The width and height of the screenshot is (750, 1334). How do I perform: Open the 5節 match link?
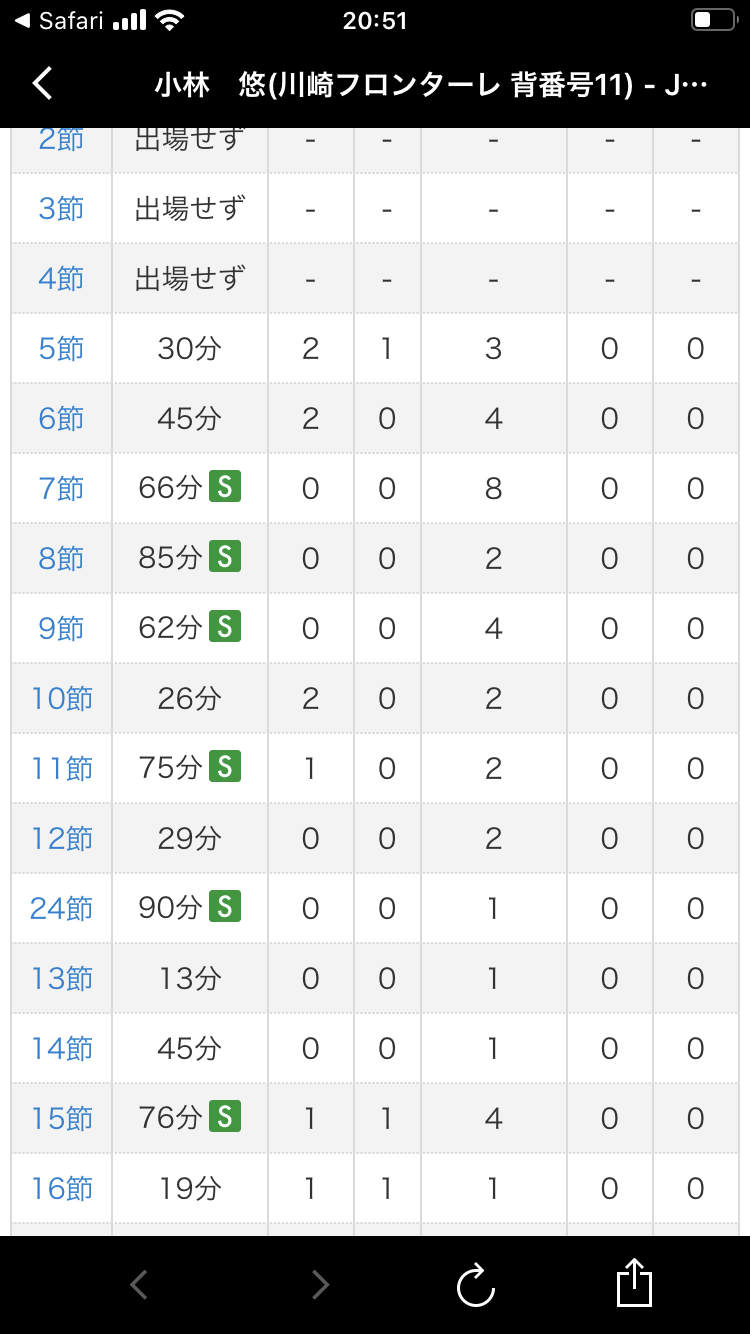tap(61, 348)
